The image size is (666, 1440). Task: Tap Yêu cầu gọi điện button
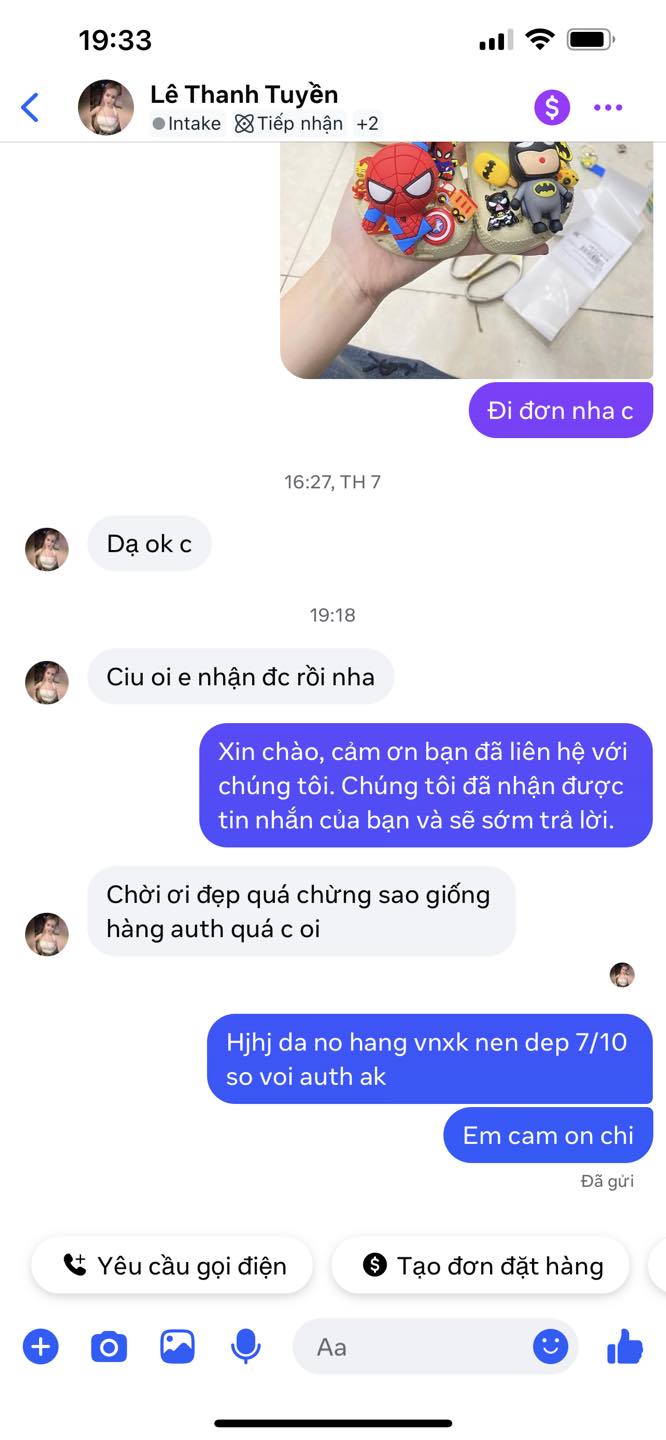pos(173,1266)
